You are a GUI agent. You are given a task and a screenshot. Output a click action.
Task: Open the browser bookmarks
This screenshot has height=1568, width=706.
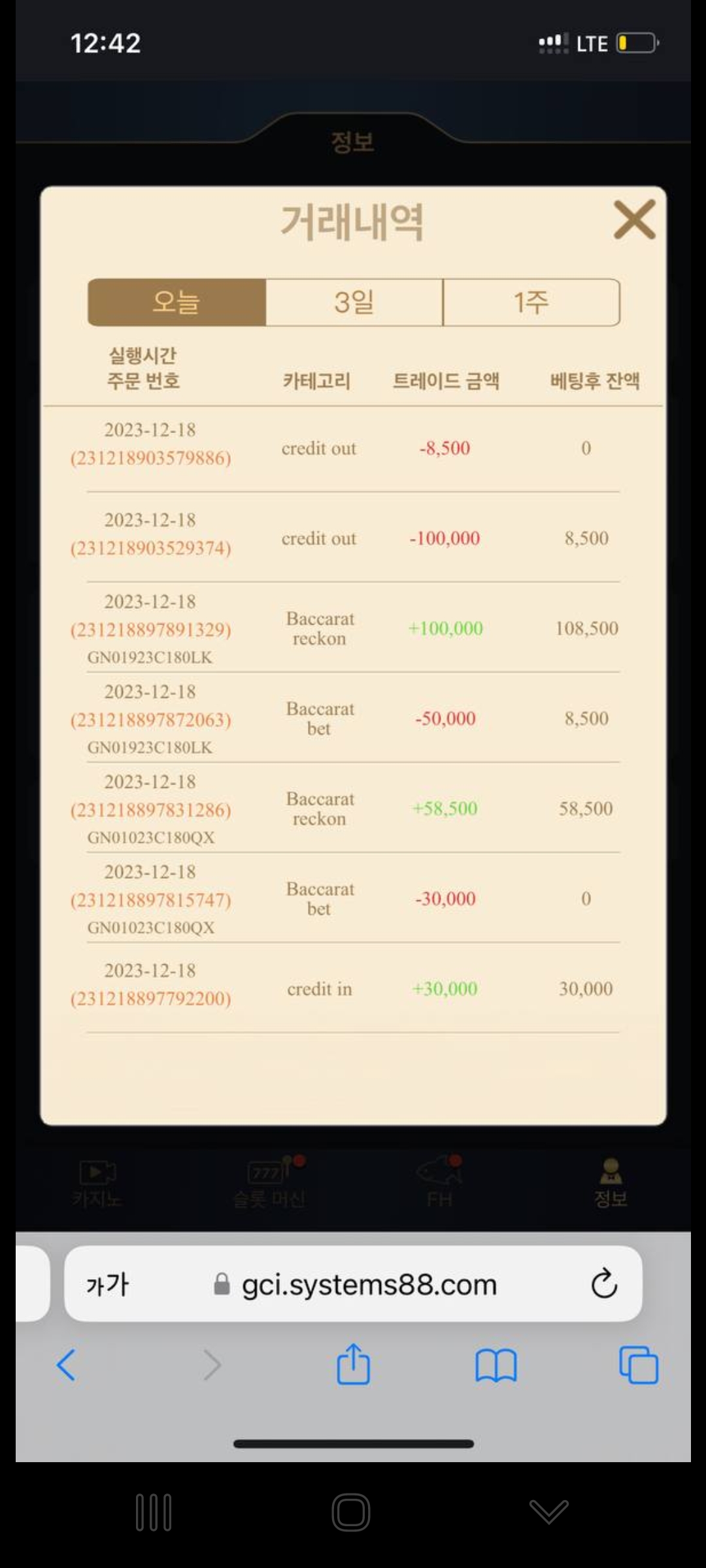pos(496,1365)
